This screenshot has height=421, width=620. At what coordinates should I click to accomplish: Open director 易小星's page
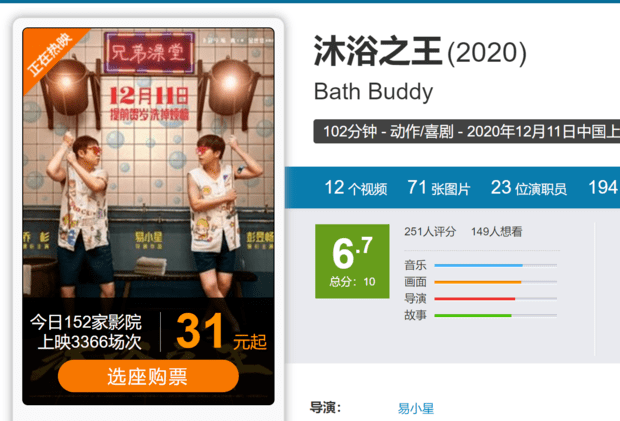416,408
